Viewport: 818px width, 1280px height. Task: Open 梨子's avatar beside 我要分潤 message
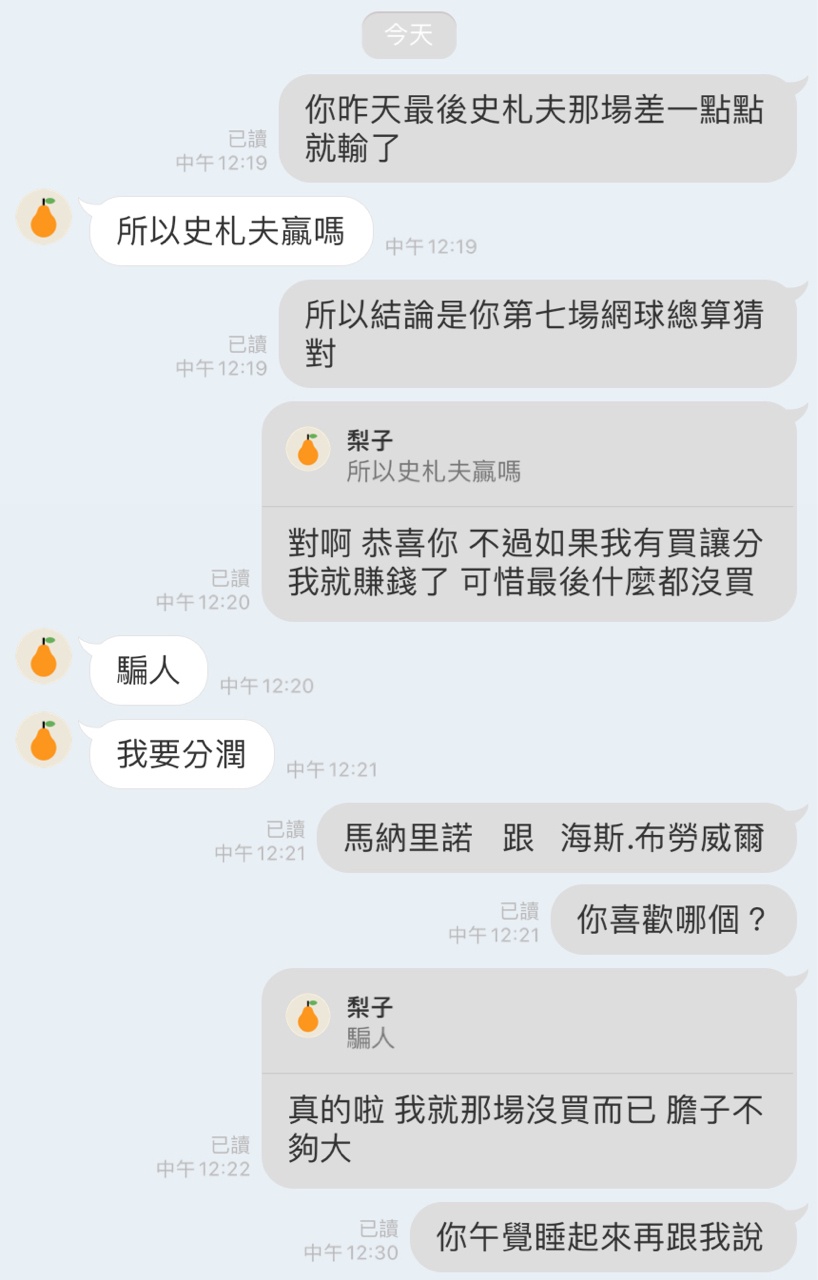click(x=44, y=741)
